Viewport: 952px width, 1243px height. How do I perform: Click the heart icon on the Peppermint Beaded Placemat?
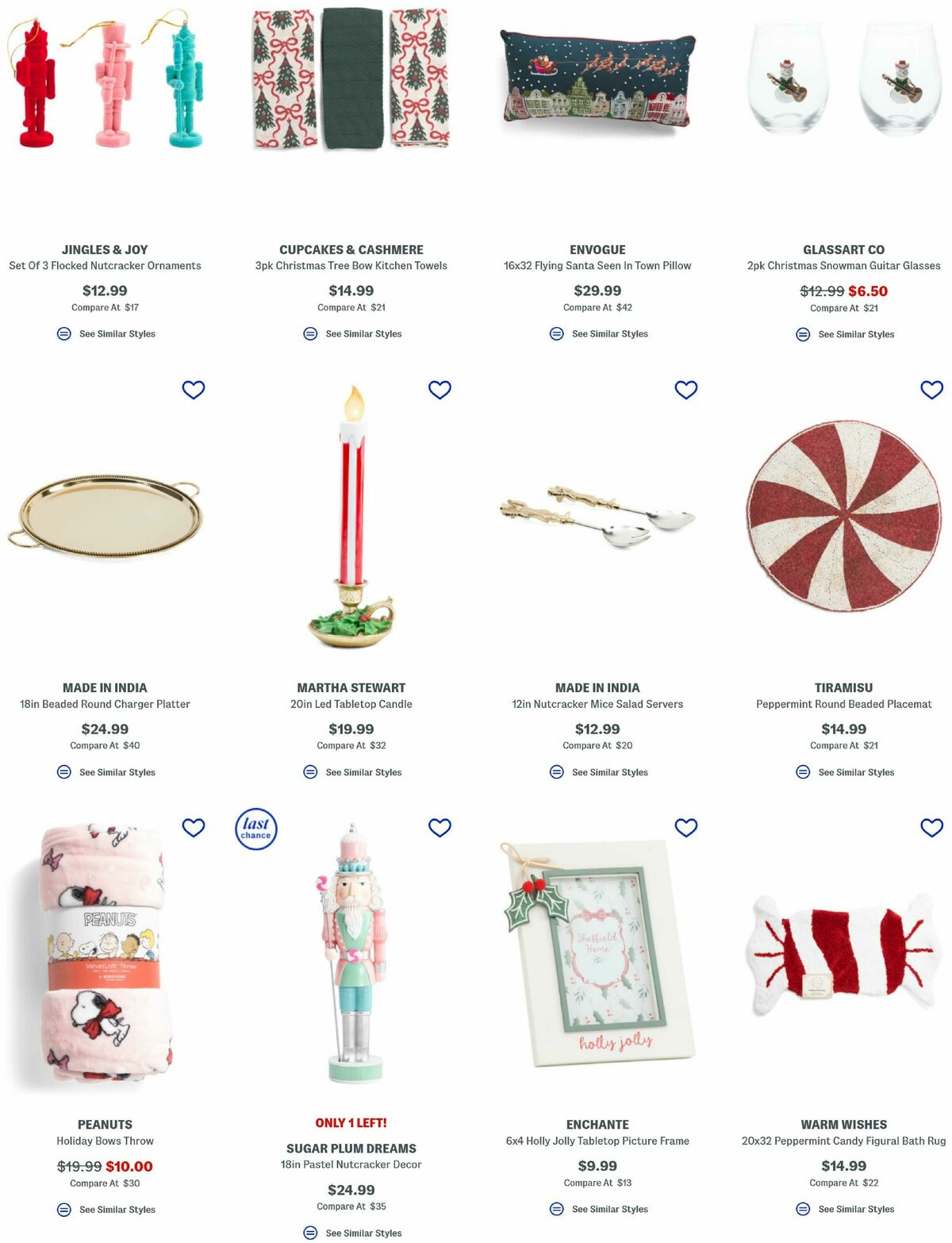pyautogui.click(x=931, y=390)
